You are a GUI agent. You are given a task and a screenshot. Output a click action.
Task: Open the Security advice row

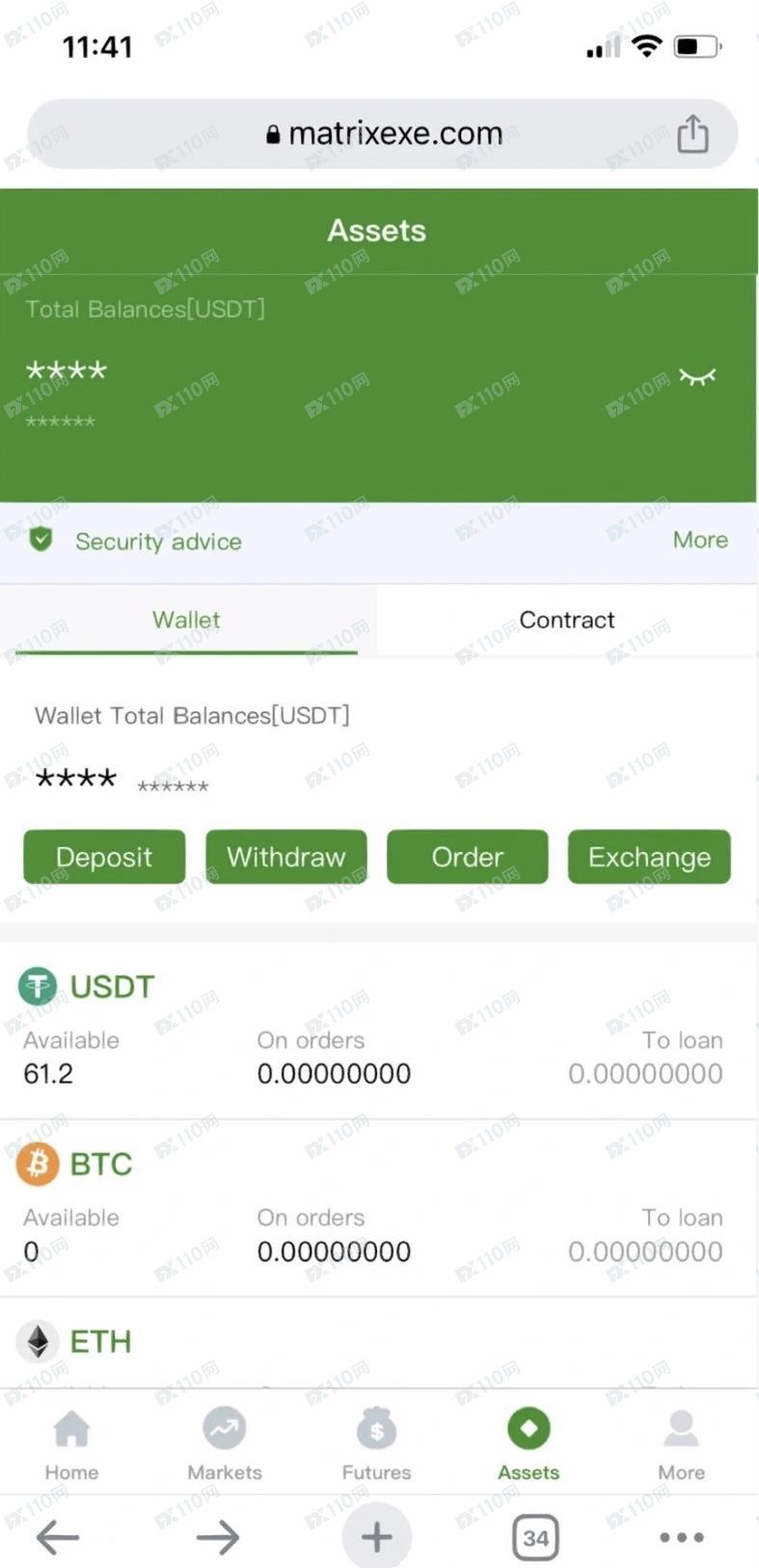(158, 541)
